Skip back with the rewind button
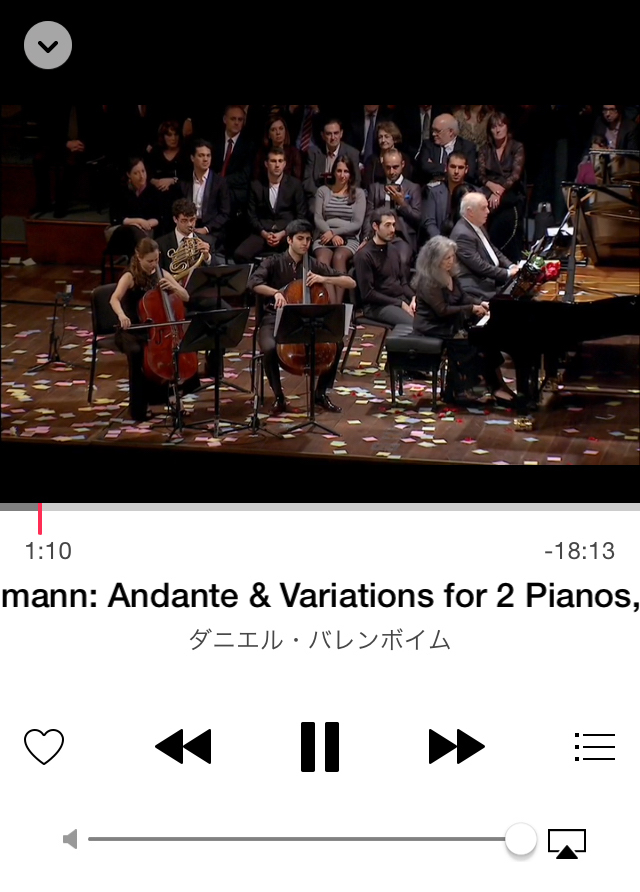The height and width of the screenshot is (892, 640). click(183, 746)
